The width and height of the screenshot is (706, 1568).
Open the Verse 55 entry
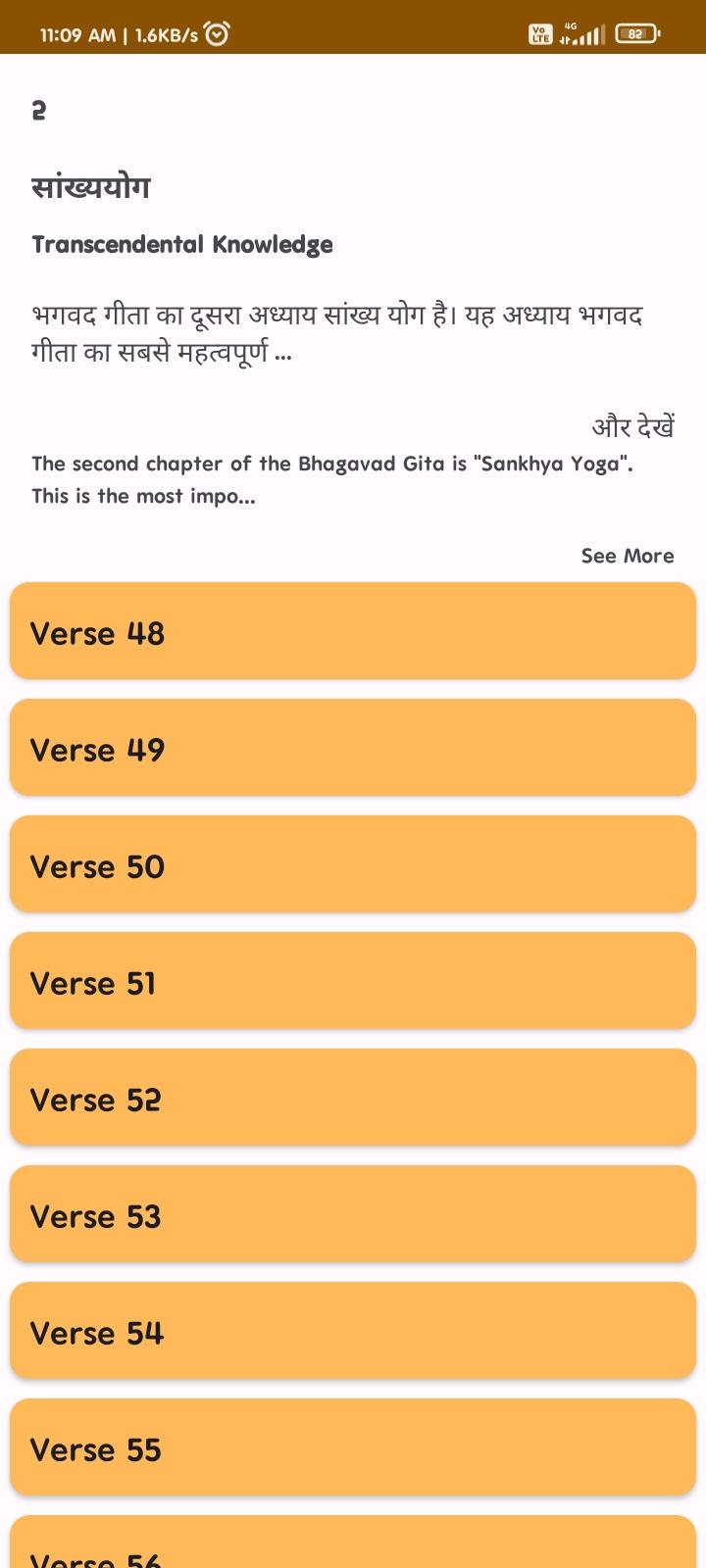coord(353,1447)
